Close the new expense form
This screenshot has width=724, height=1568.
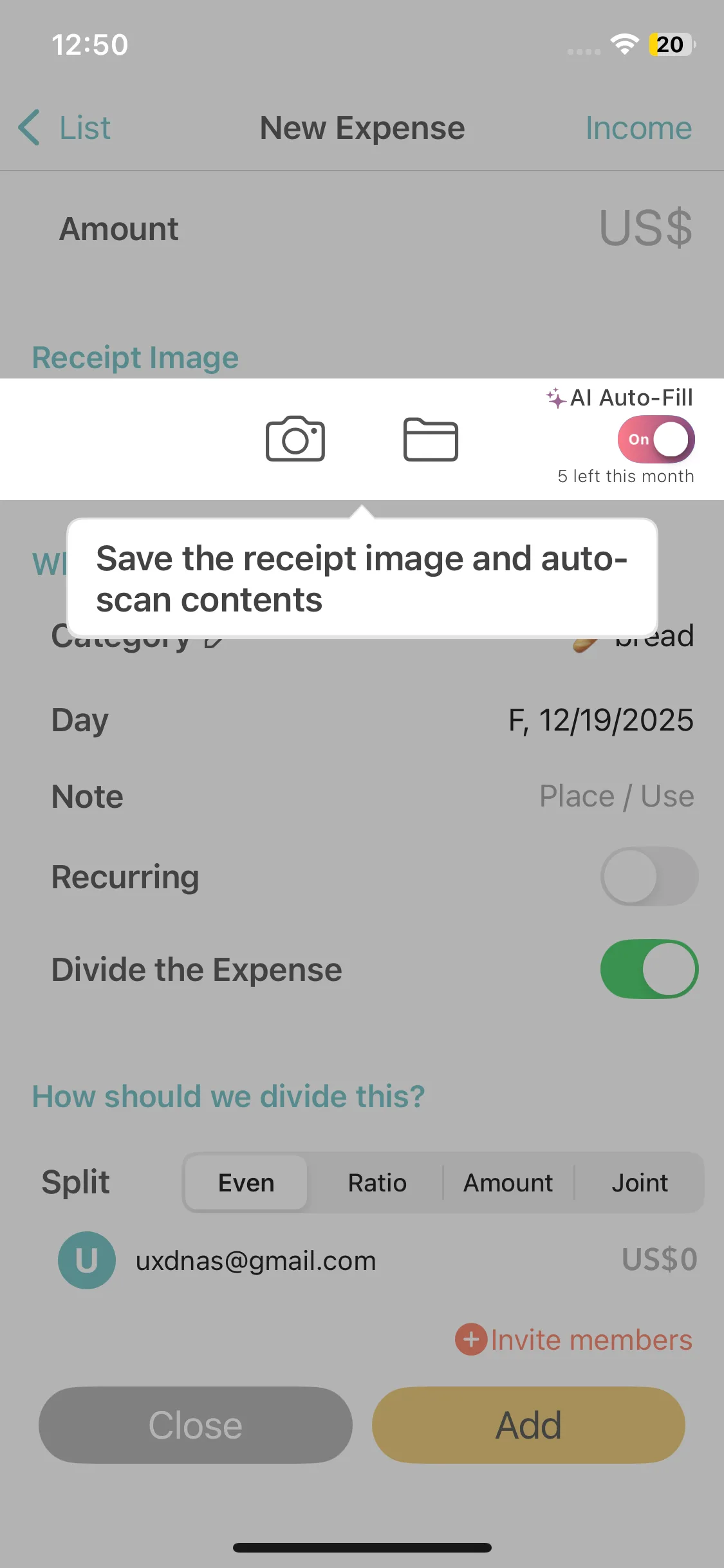(196, 1424)
